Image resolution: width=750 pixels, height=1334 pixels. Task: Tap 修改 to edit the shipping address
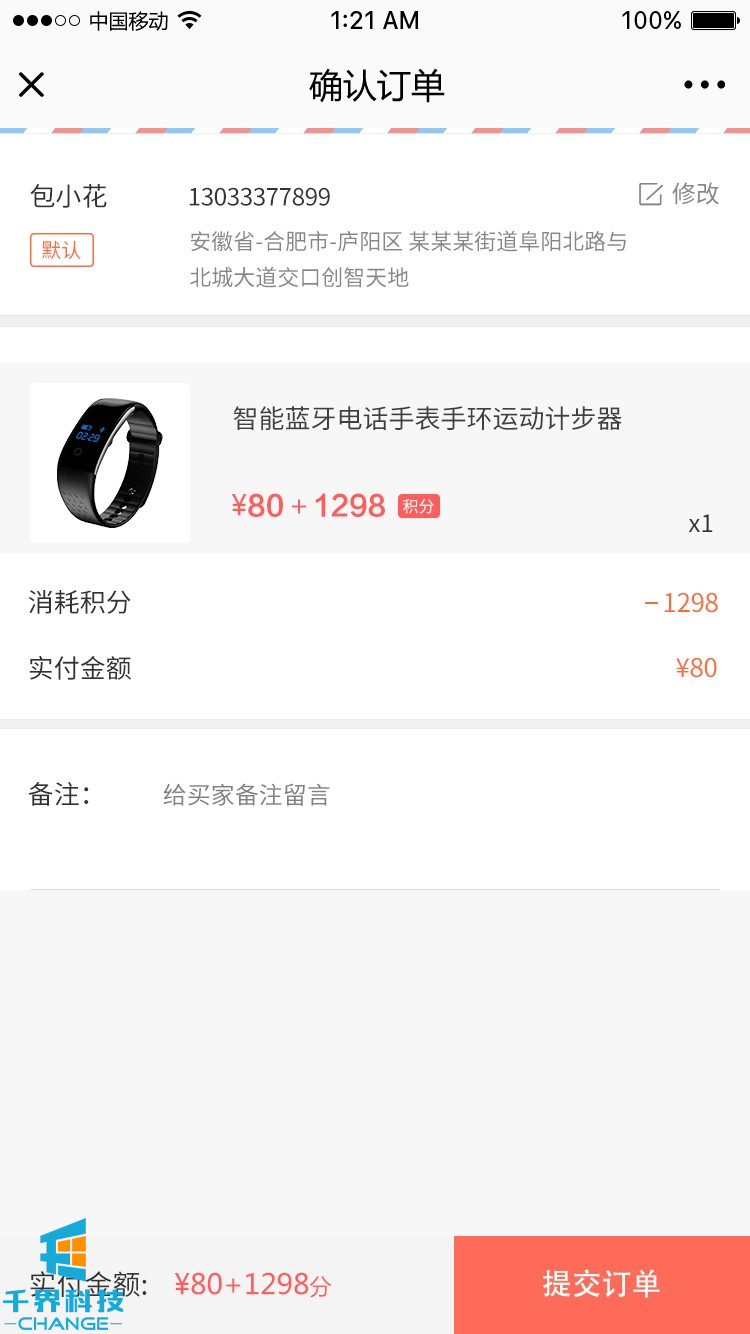[x=679, y=194]
